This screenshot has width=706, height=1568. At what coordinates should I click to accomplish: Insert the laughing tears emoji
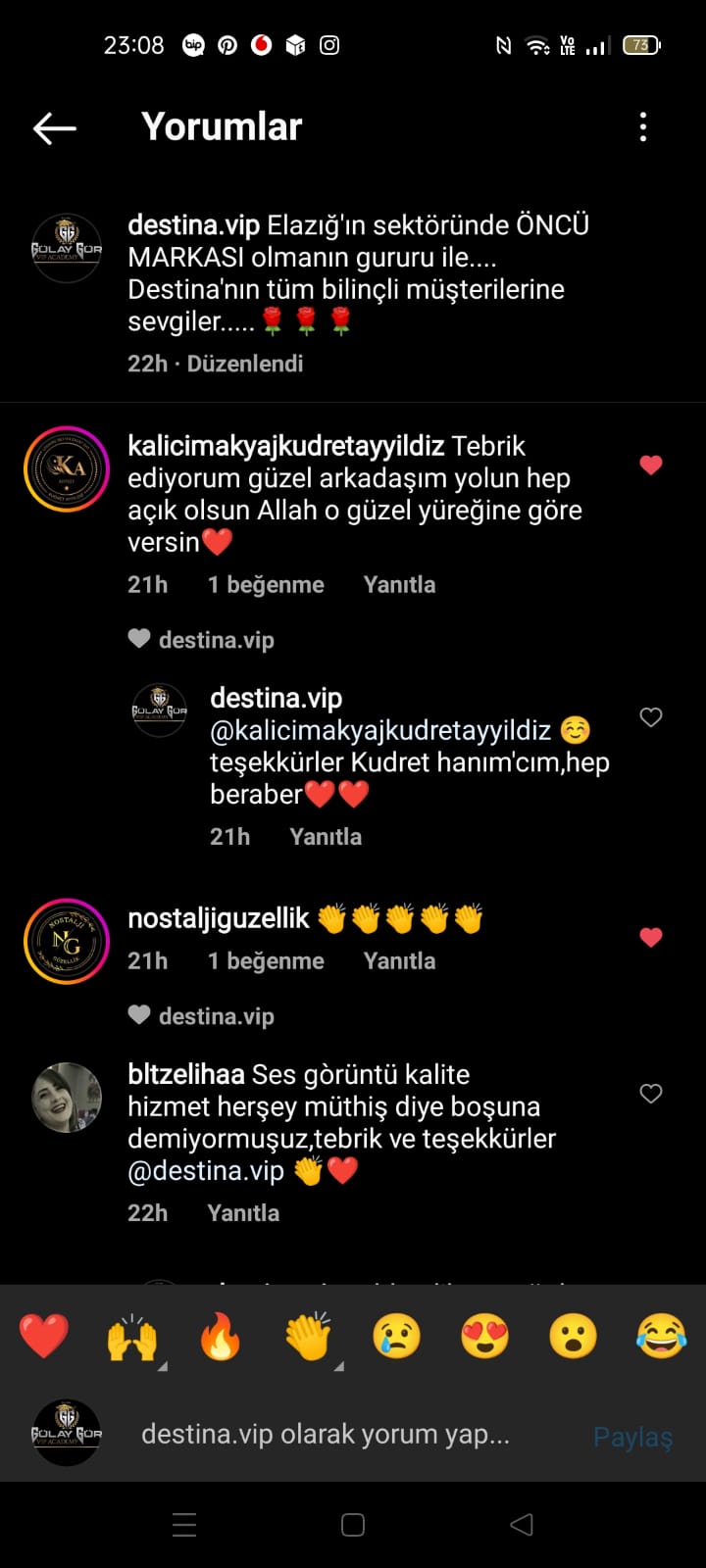pyautogui.click(x=662, y=1336)
